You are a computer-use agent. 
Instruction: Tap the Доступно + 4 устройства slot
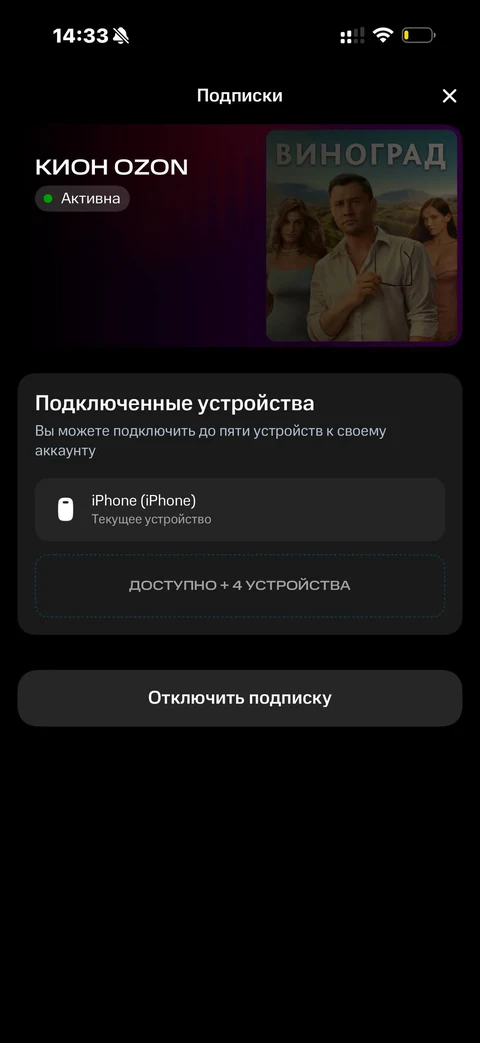239,585
